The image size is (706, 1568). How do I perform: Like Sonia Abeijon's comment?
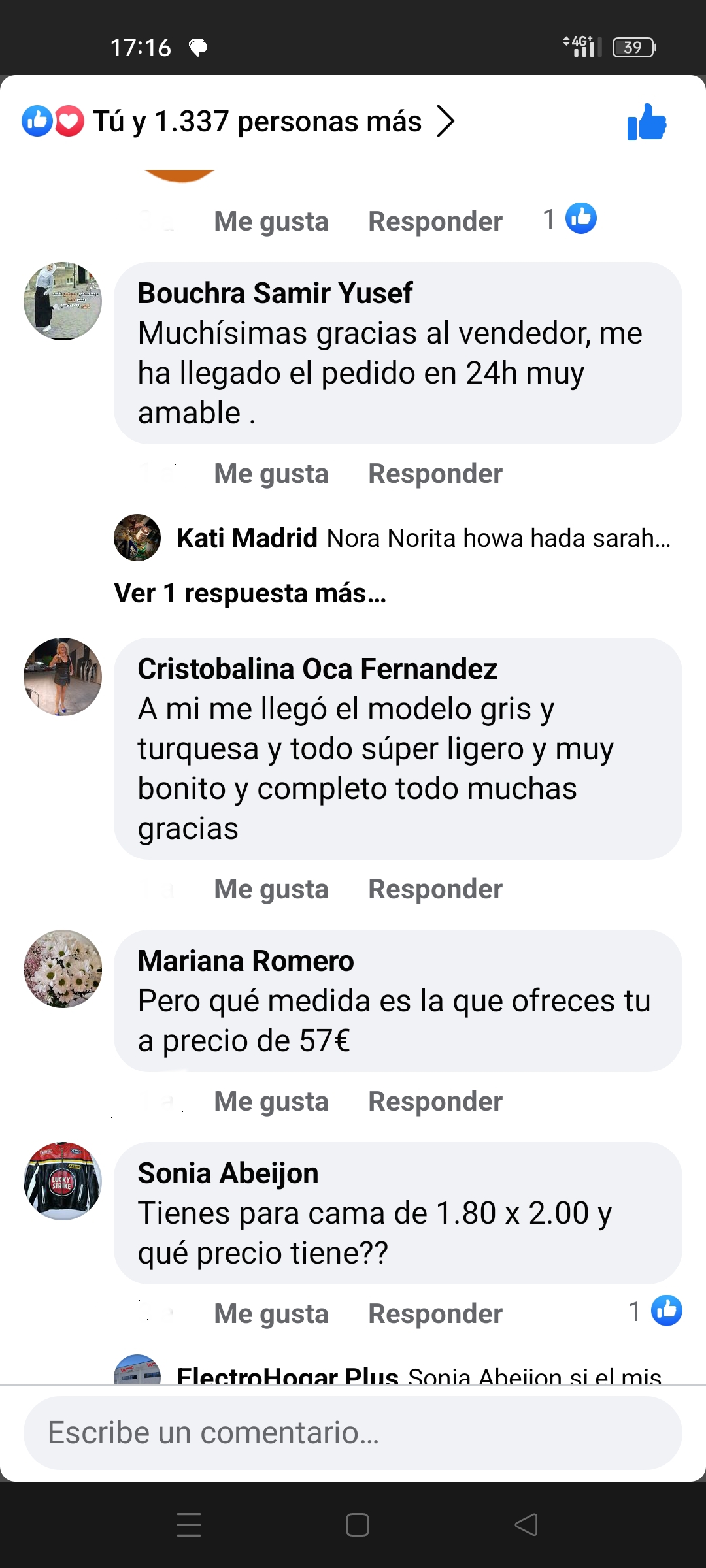coord(271,1314)
